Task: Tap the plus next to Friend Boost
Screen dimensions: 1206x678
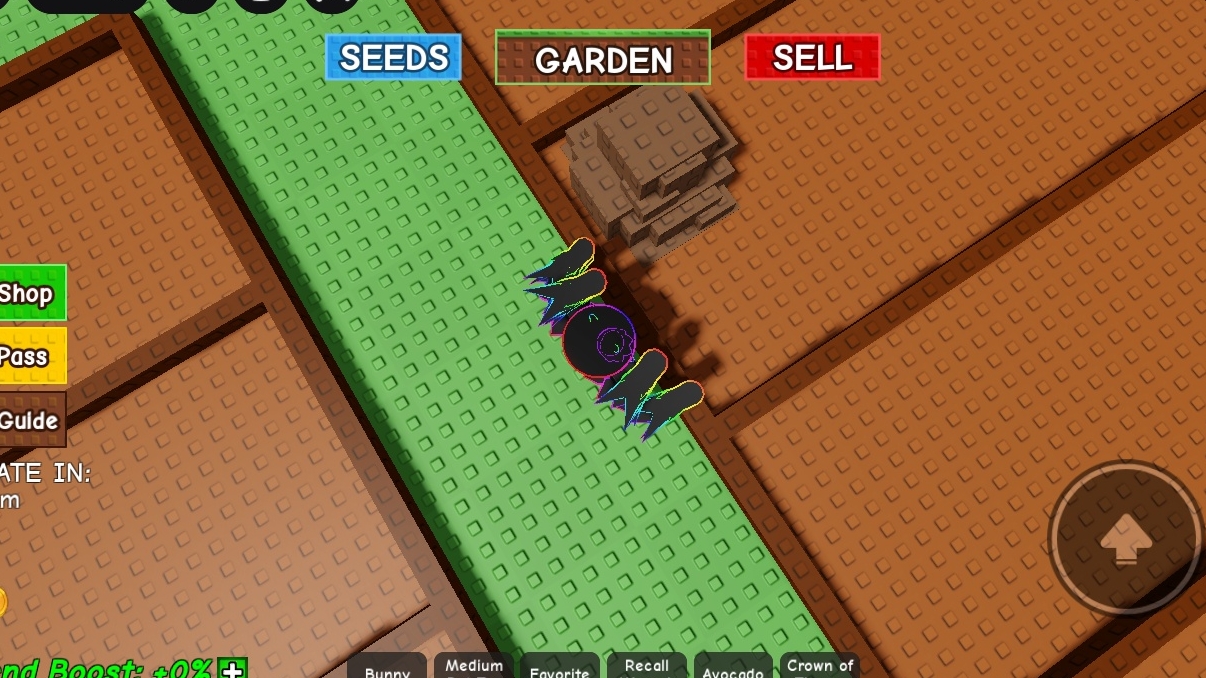Action: pos(233,669)
